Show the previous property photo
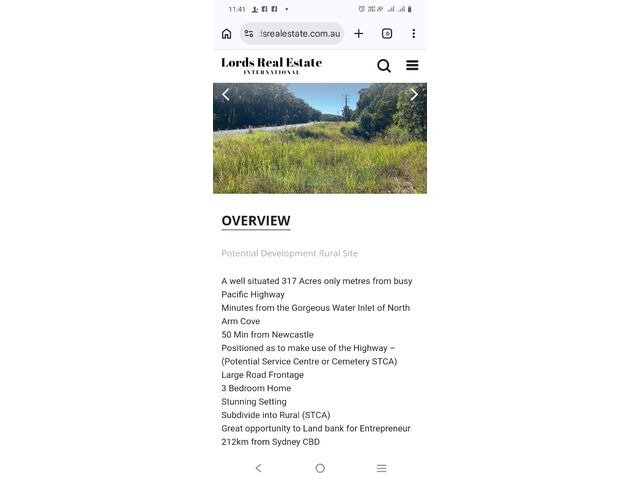Screen dimensions: 640x480 pyautogui.click(x=226, y=95)
